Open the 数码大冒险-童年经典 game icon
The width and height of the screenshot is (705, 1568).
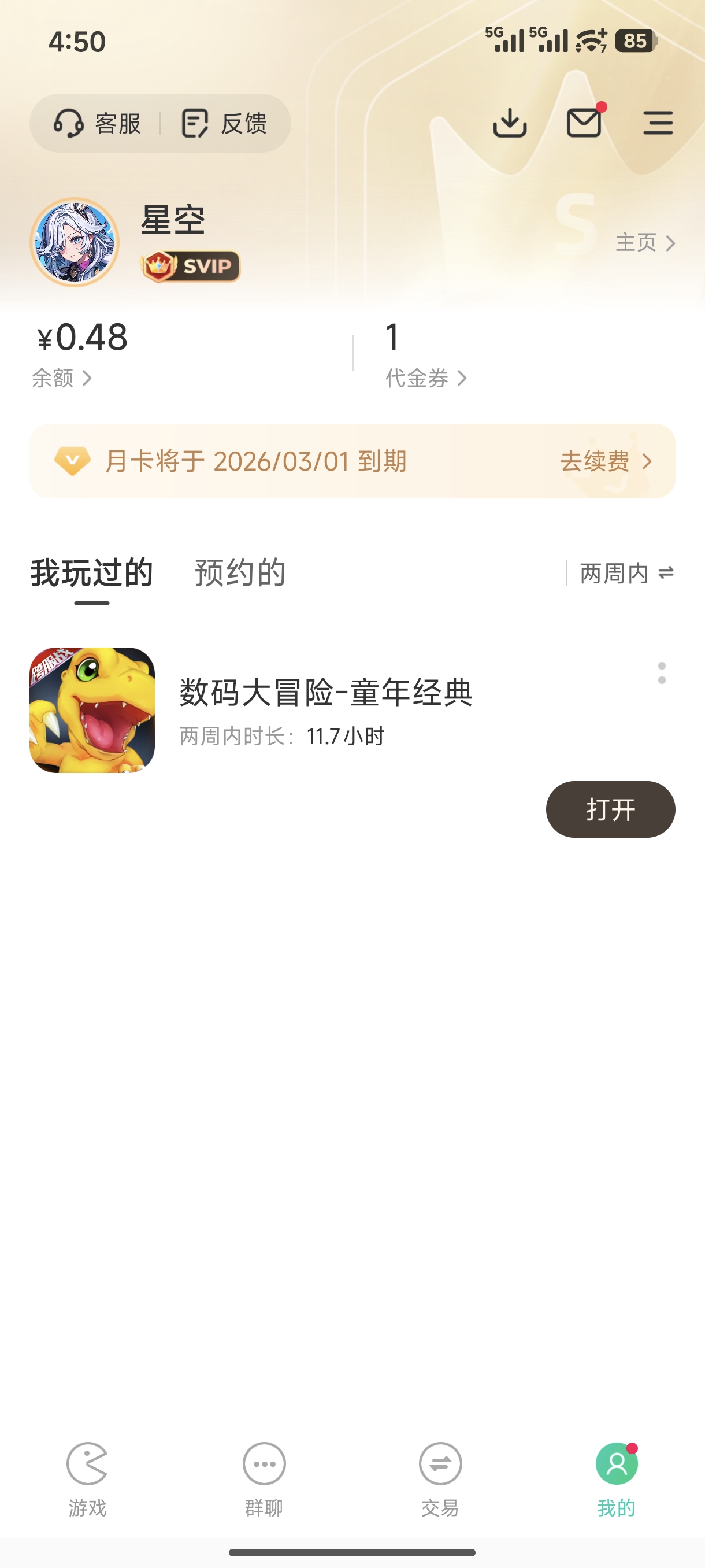(92, 711)
